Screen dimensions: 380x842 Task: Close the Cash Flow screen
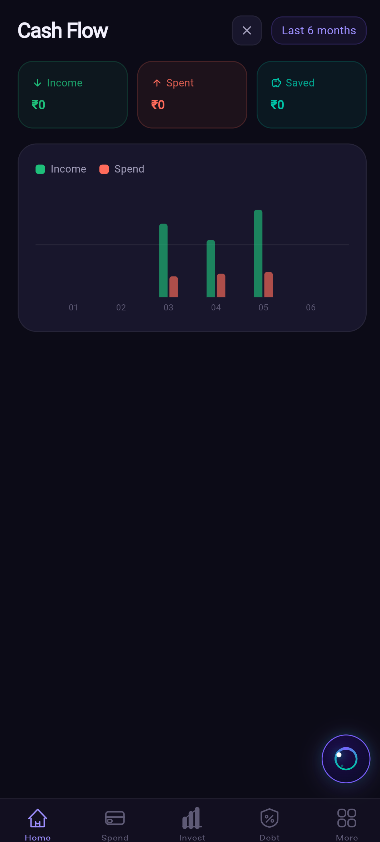pos(246,31)
